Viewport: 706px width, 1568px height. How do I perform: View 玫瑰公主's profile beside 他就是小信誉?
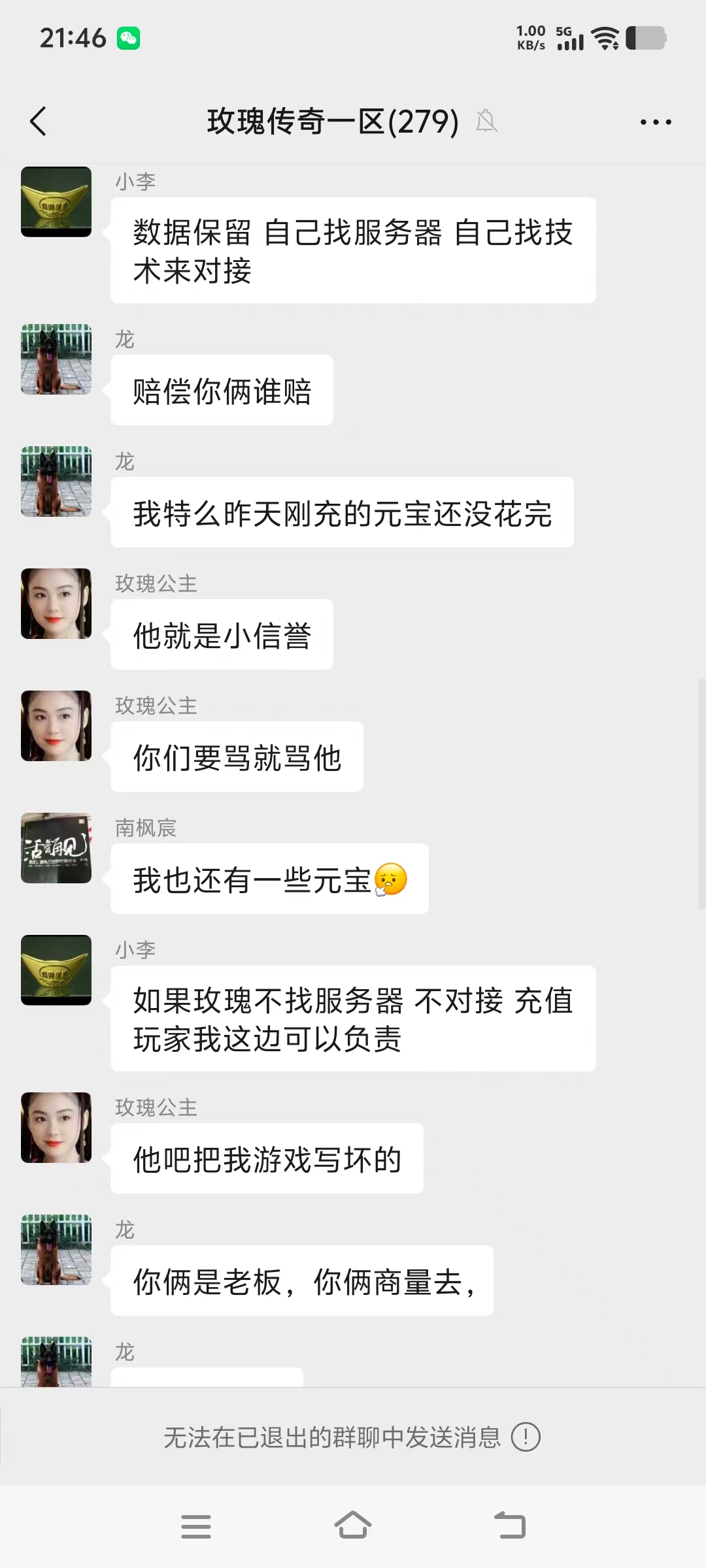pos(56,604)
